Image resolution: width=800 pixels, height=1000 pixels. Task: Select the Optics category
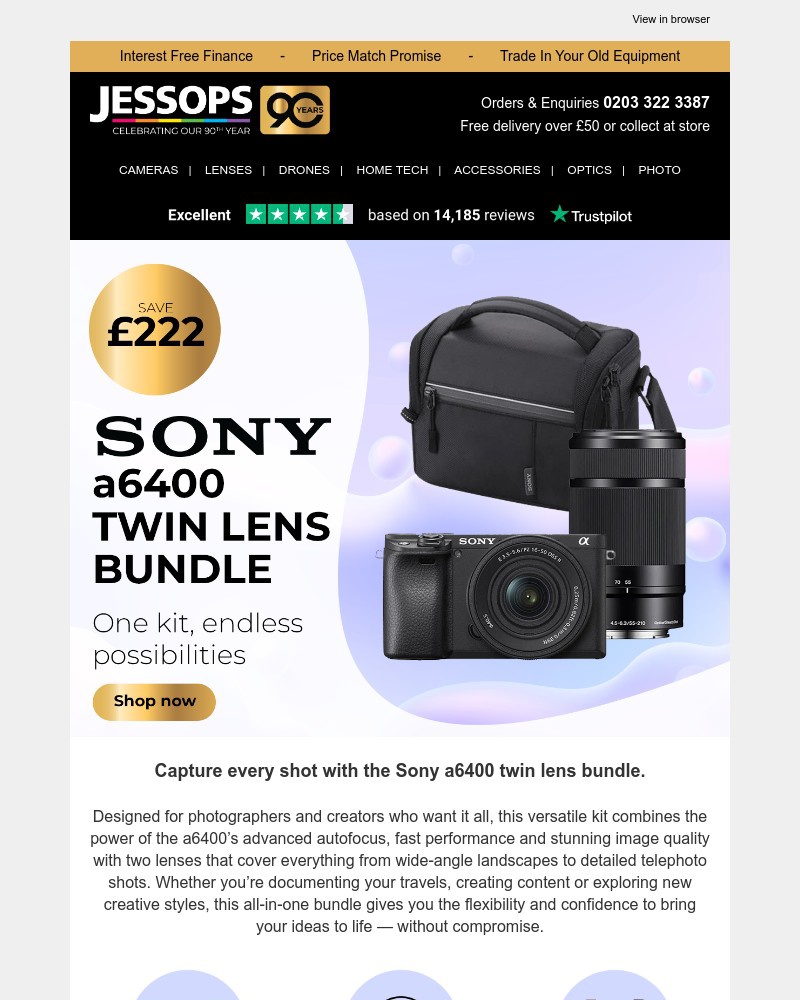589,170
